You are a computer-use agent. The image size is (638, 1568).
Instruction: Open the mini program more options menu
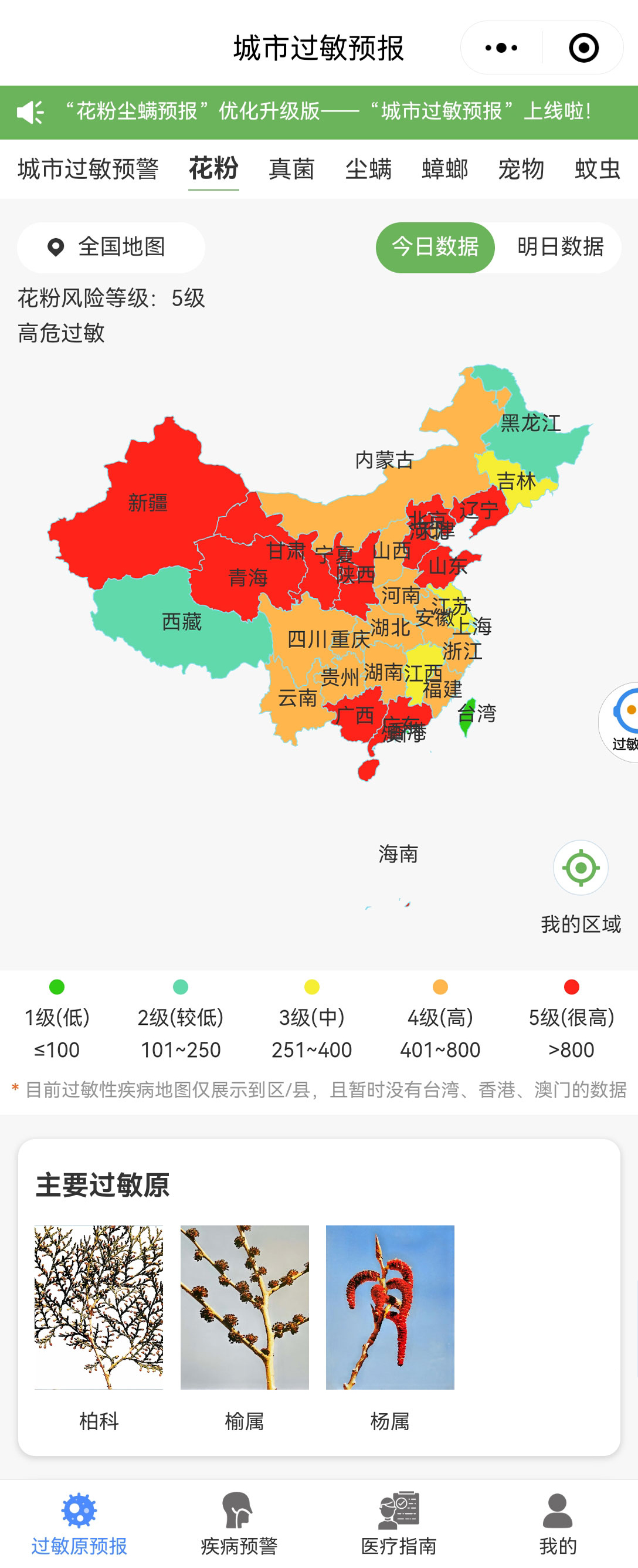coord(501,48)
